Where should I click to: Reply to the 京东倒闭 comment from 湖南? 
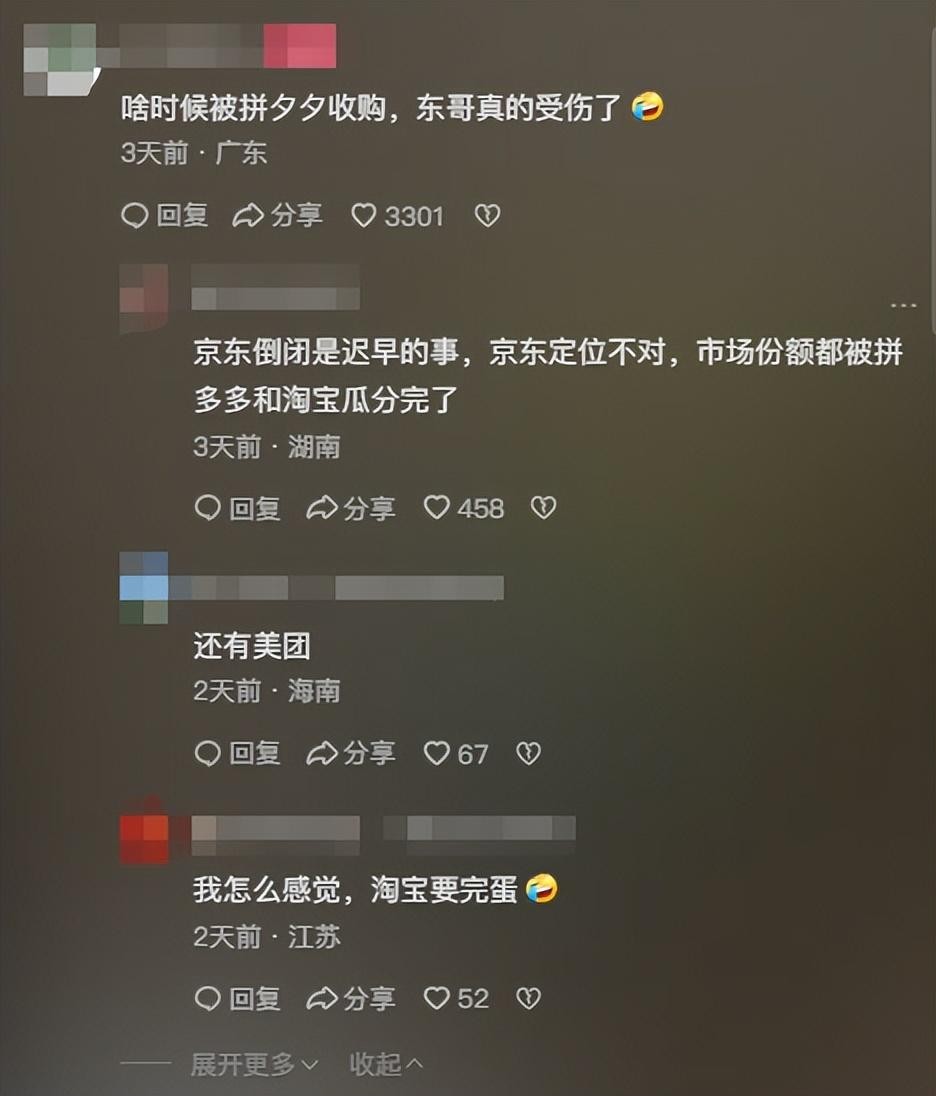coord(237,508)
